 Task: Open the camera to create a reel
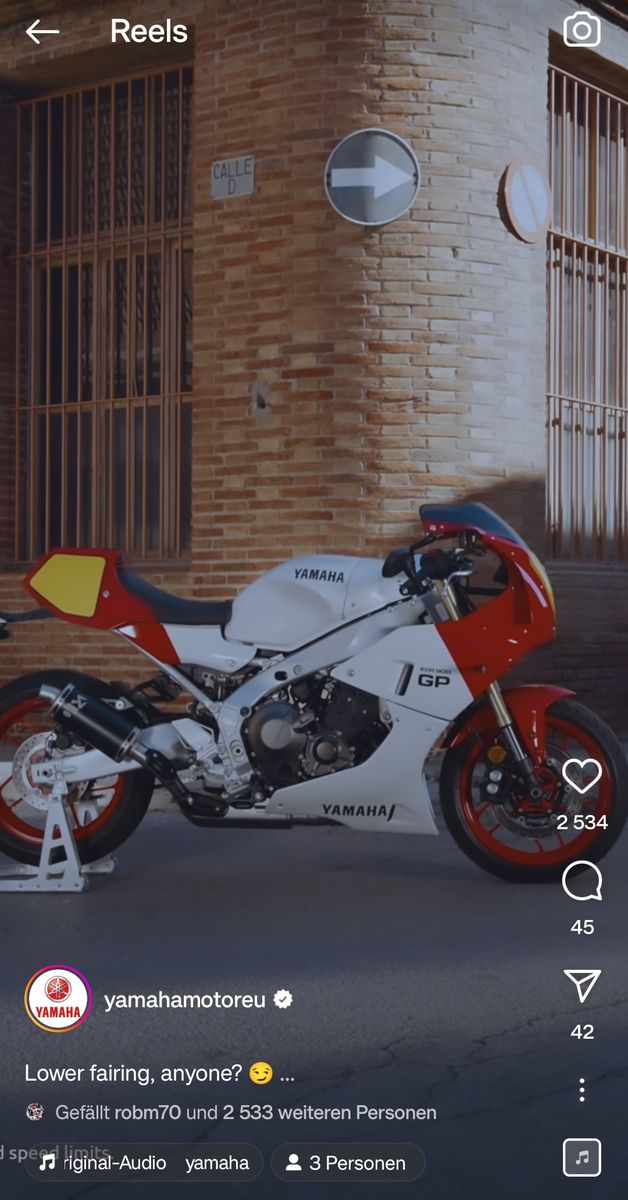(582, 30)
